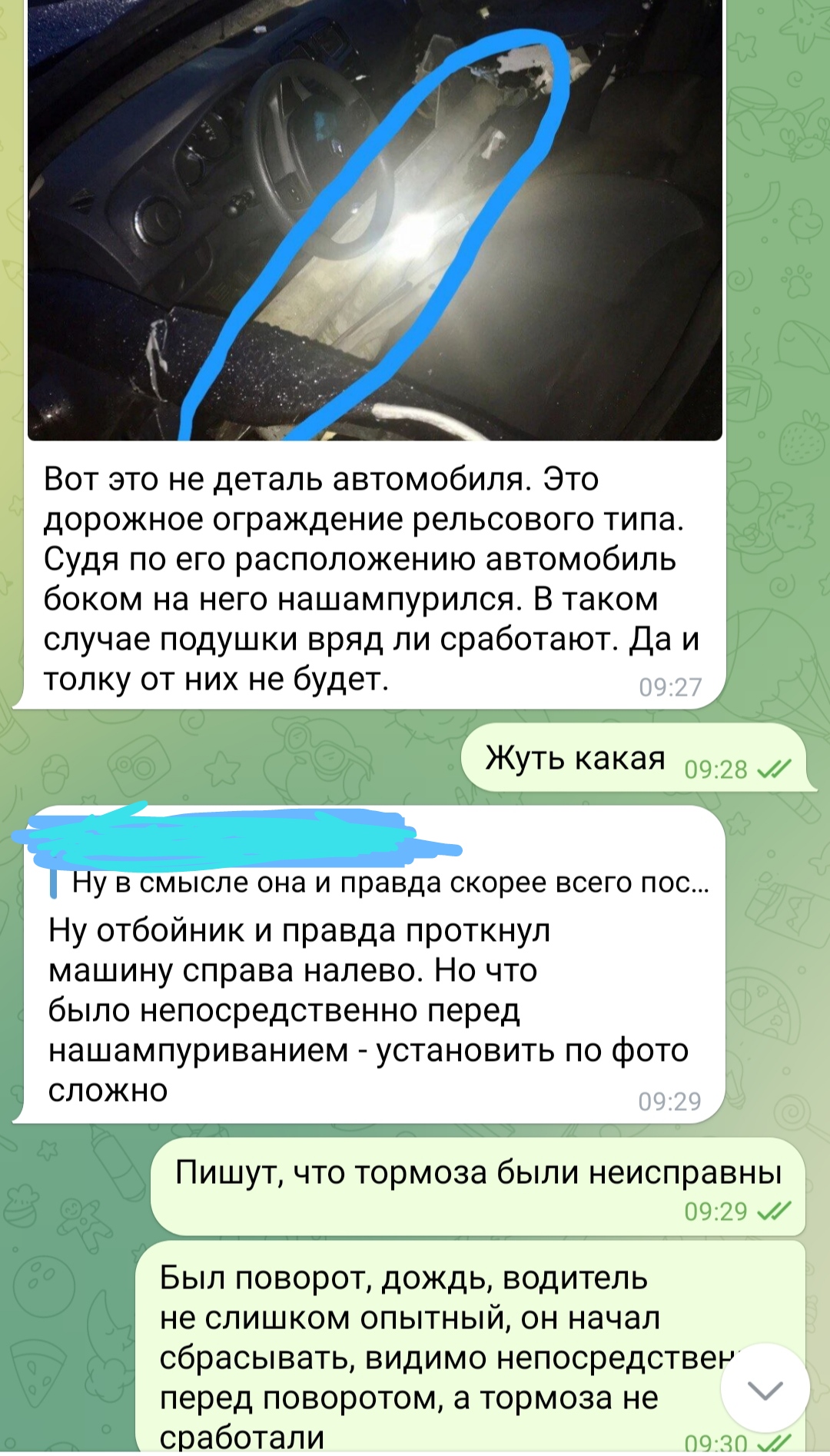The width and height of the screenshot is (830, 1456).
Task: Jump to the latest messages with the down arrow
Action: pos(765,1388)
